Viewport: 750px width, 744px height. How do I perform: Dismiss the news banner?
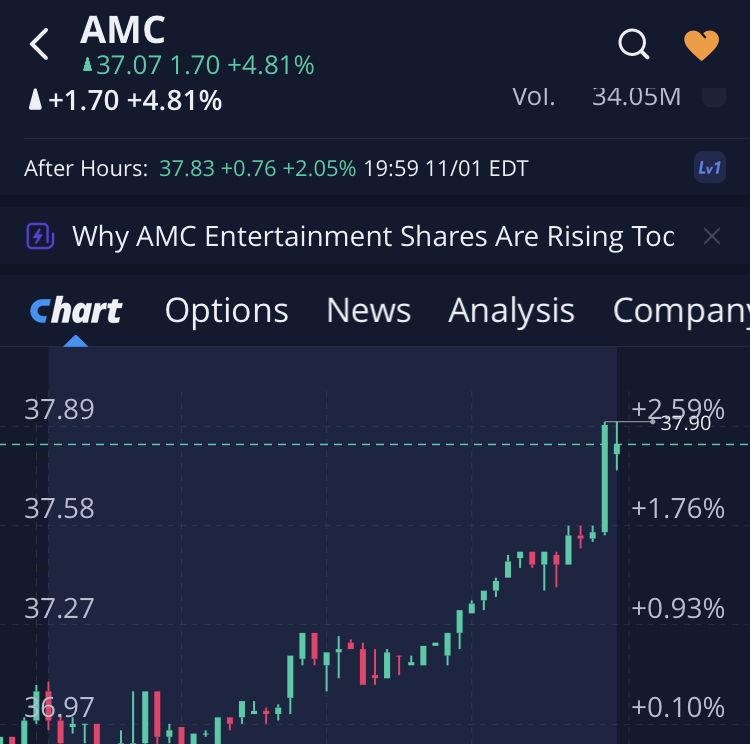(x=712, y=237)
